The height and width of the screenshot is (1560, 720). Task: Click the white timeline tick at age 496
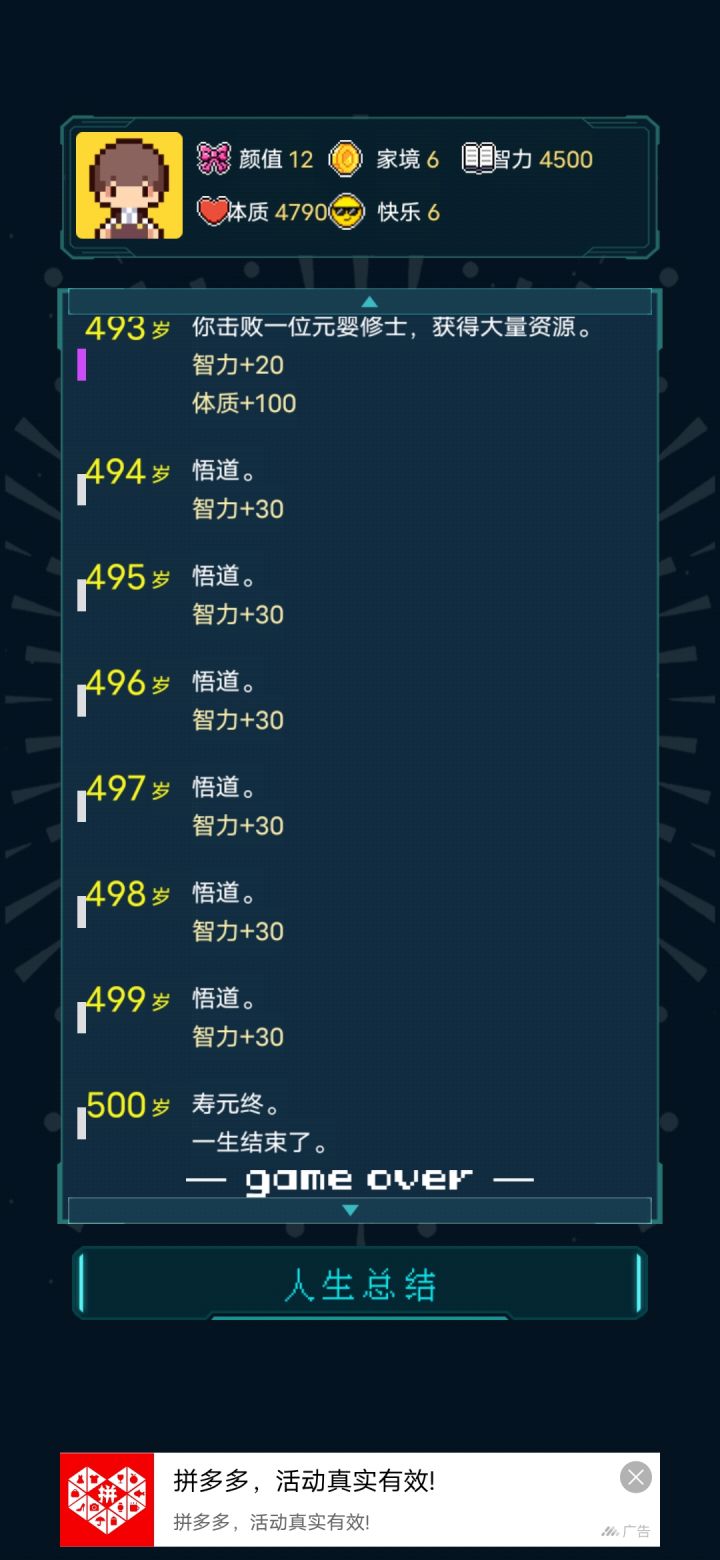click(83, 698)
